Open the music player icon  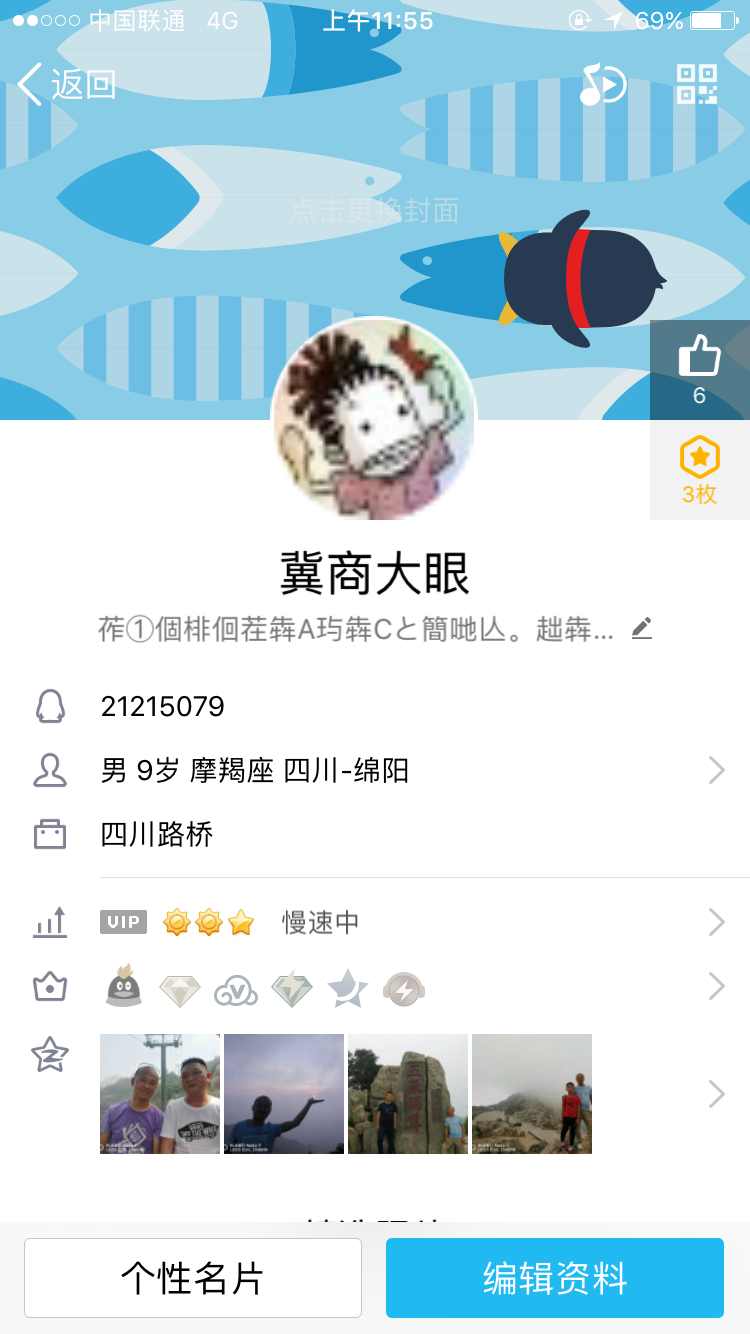(603, 85)
